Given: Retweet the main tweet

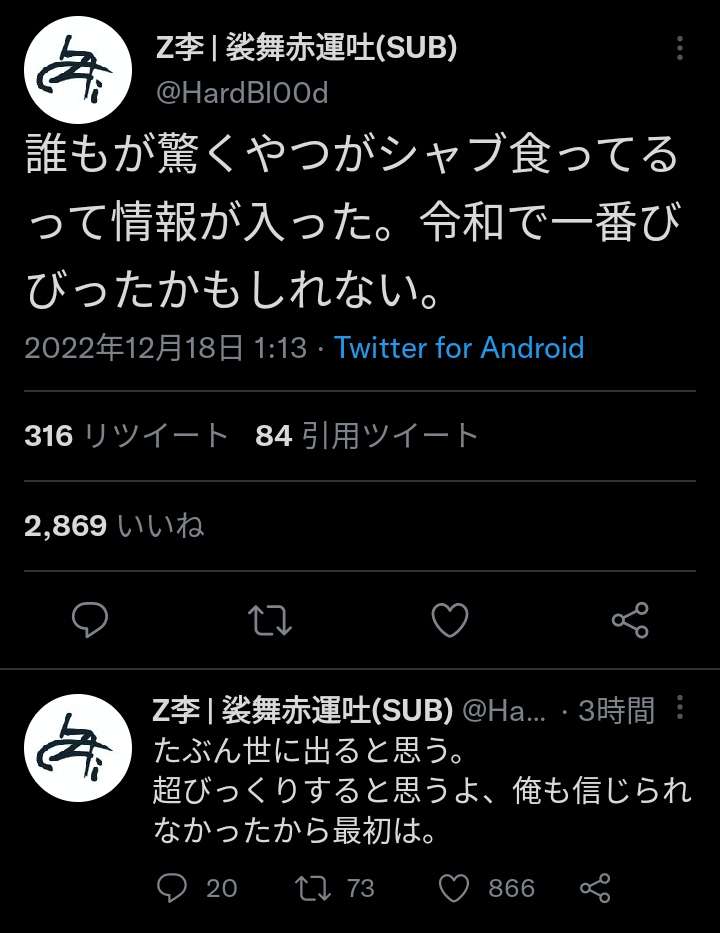Looking at the screenshot, I should click(269, 621).
